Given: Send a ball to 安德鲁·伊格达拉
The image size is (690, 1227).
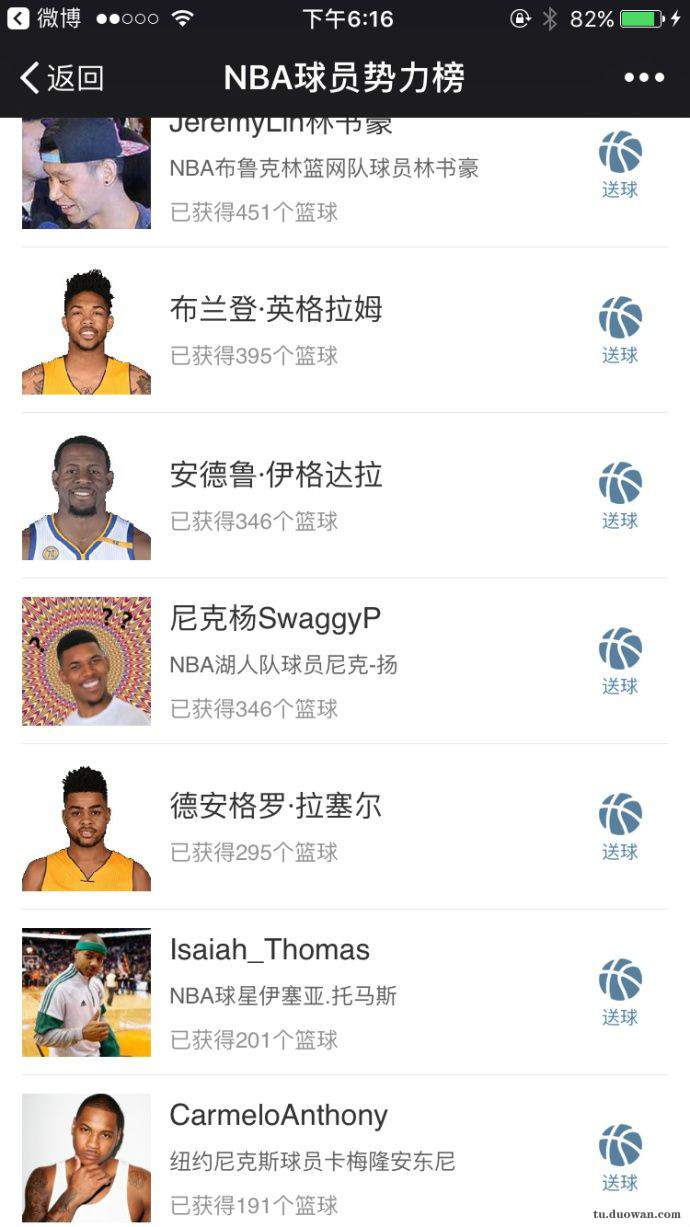Looking at the screenshot, I should point(620,496).
